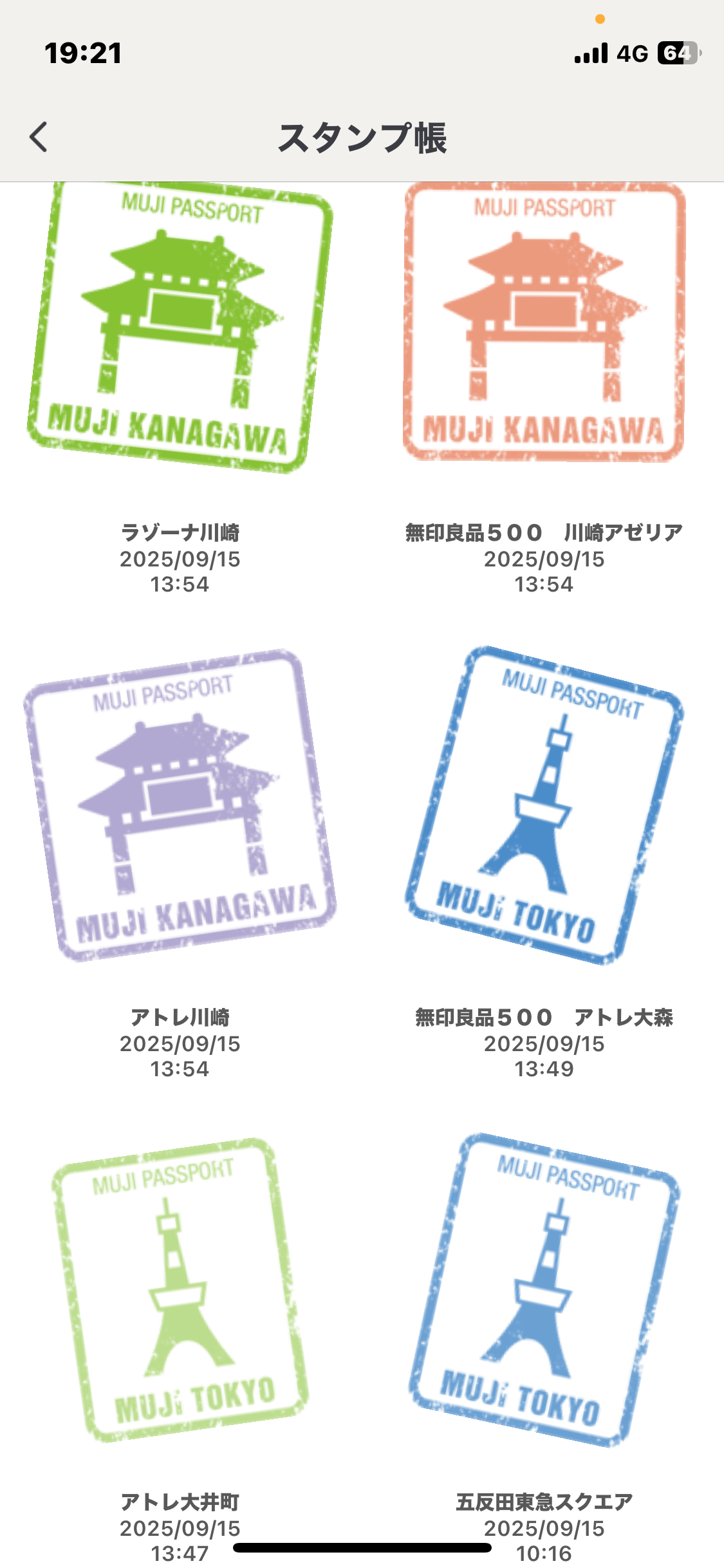The image size is (724, 1568).
Task: View the 無印良品500 アトレ大森 stamp
Action: click(544, 805)
